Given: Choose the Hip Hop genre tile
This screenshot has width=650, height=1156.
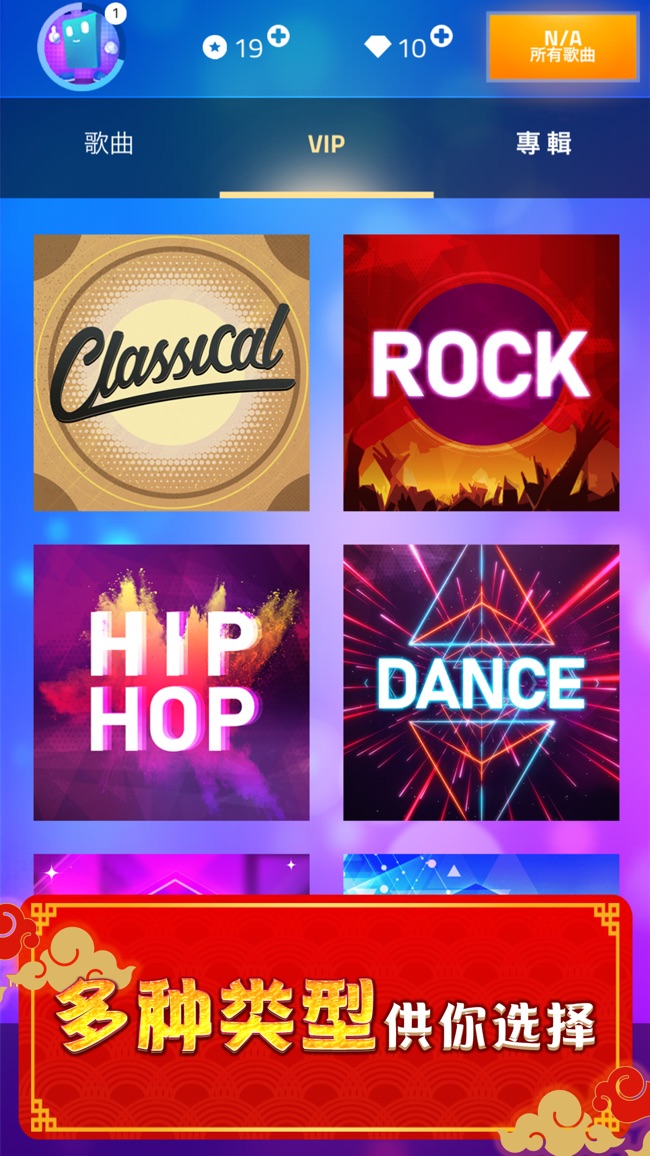Looking at the screenshot, I should click(x=172, y=682).
